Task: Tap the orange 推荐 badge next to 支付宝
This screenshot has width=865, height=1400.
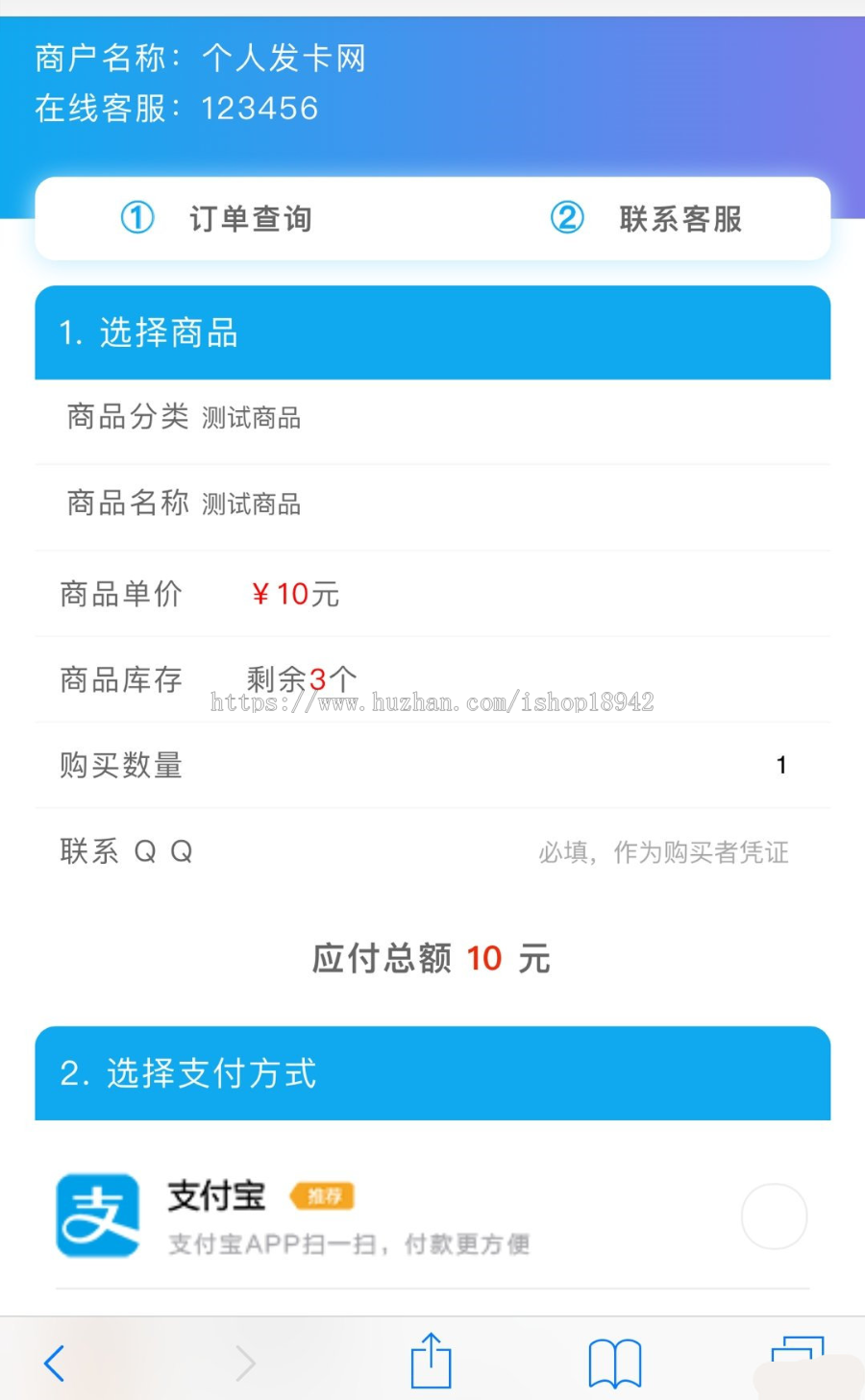Action: tap(323, 1194)
